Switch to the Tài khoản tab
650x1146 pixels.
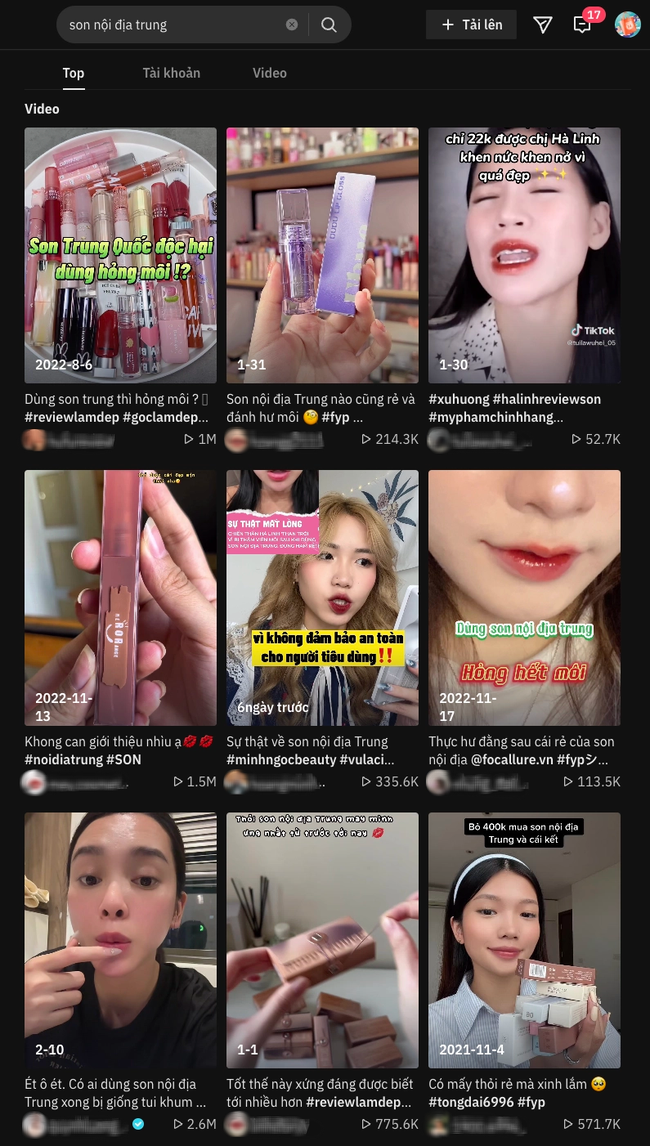[x=171, y=73]
